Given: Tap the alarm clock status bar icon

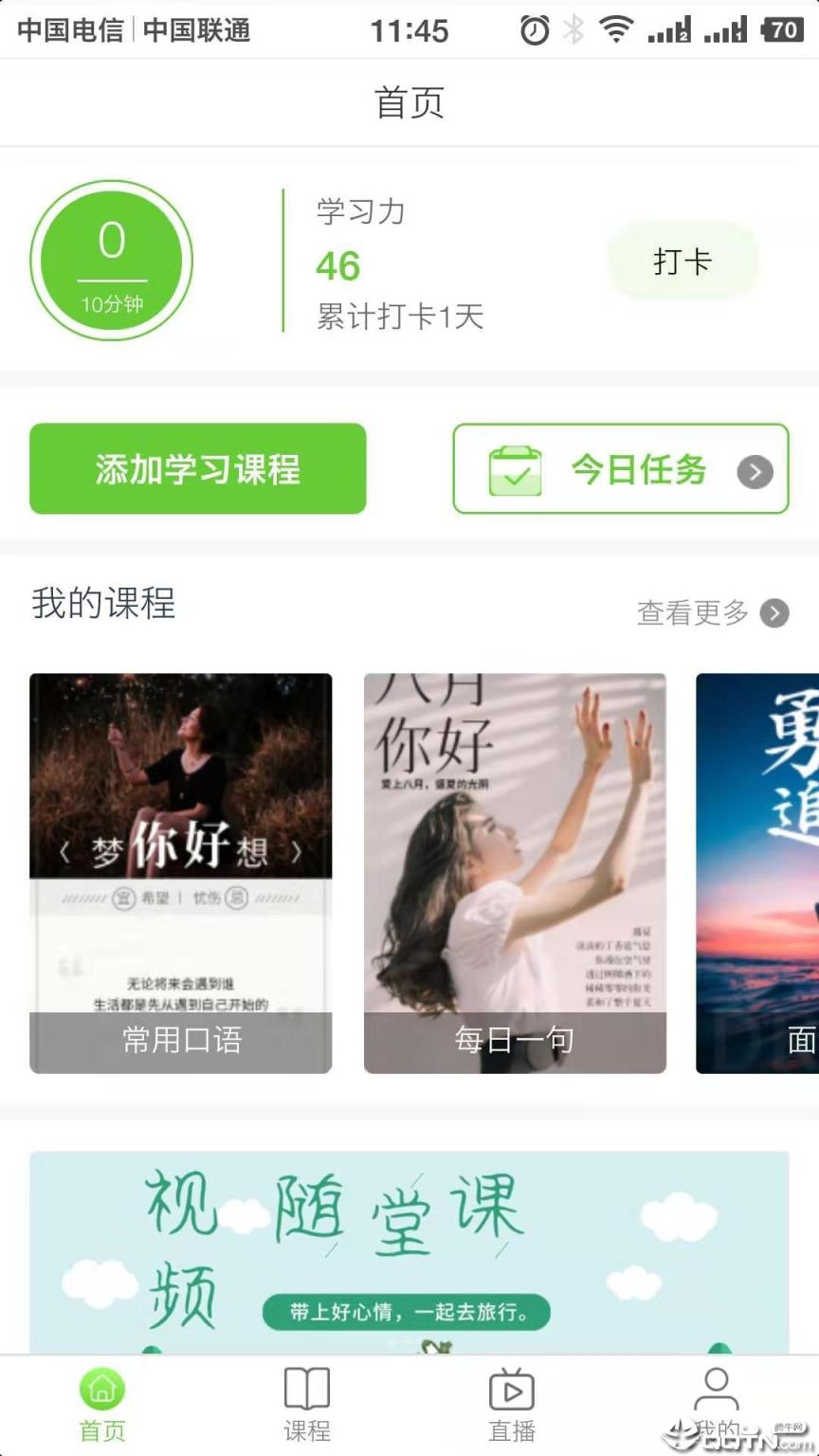Looking at the screenshot, I should click(x=534, y=30).
